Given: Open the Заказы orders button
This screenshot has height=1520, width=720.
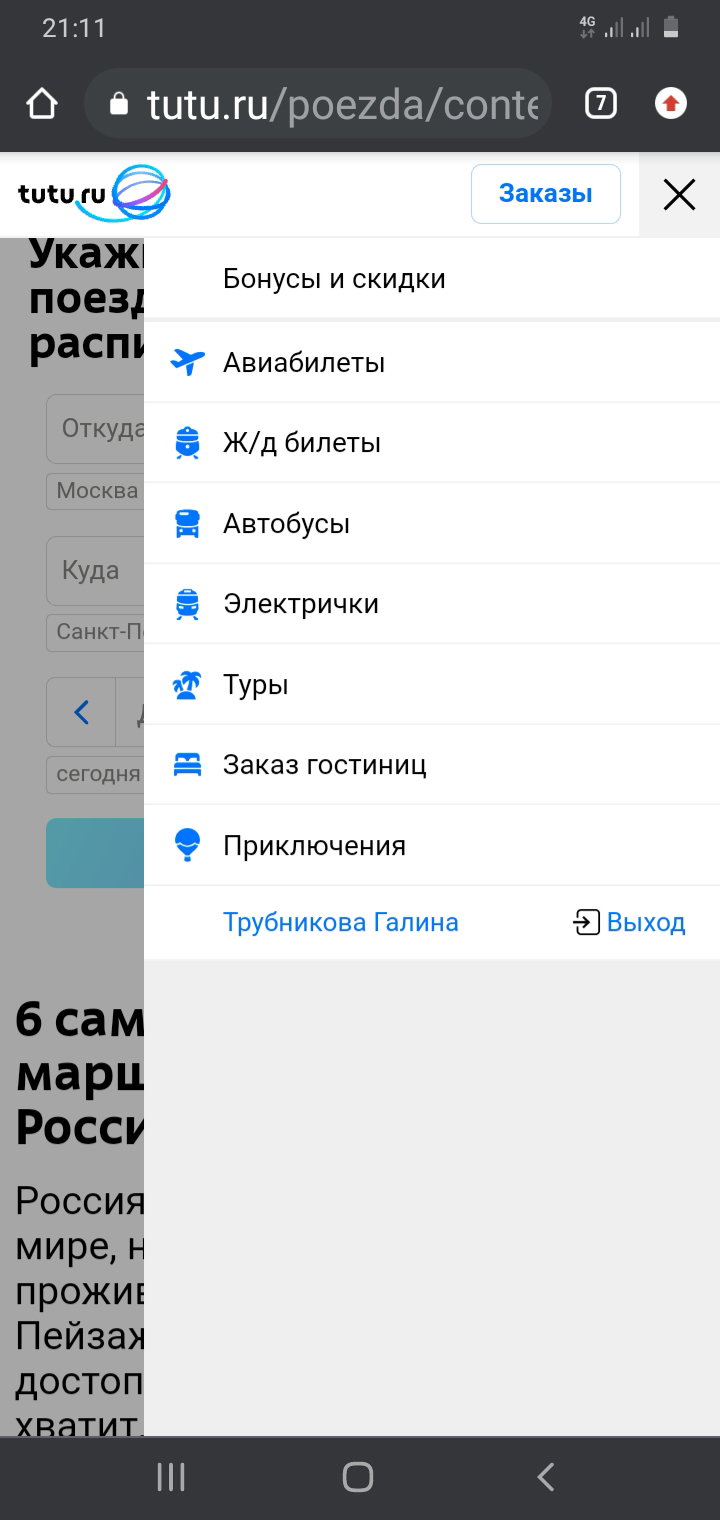Looking at the screenshot, I should (546, 194).
